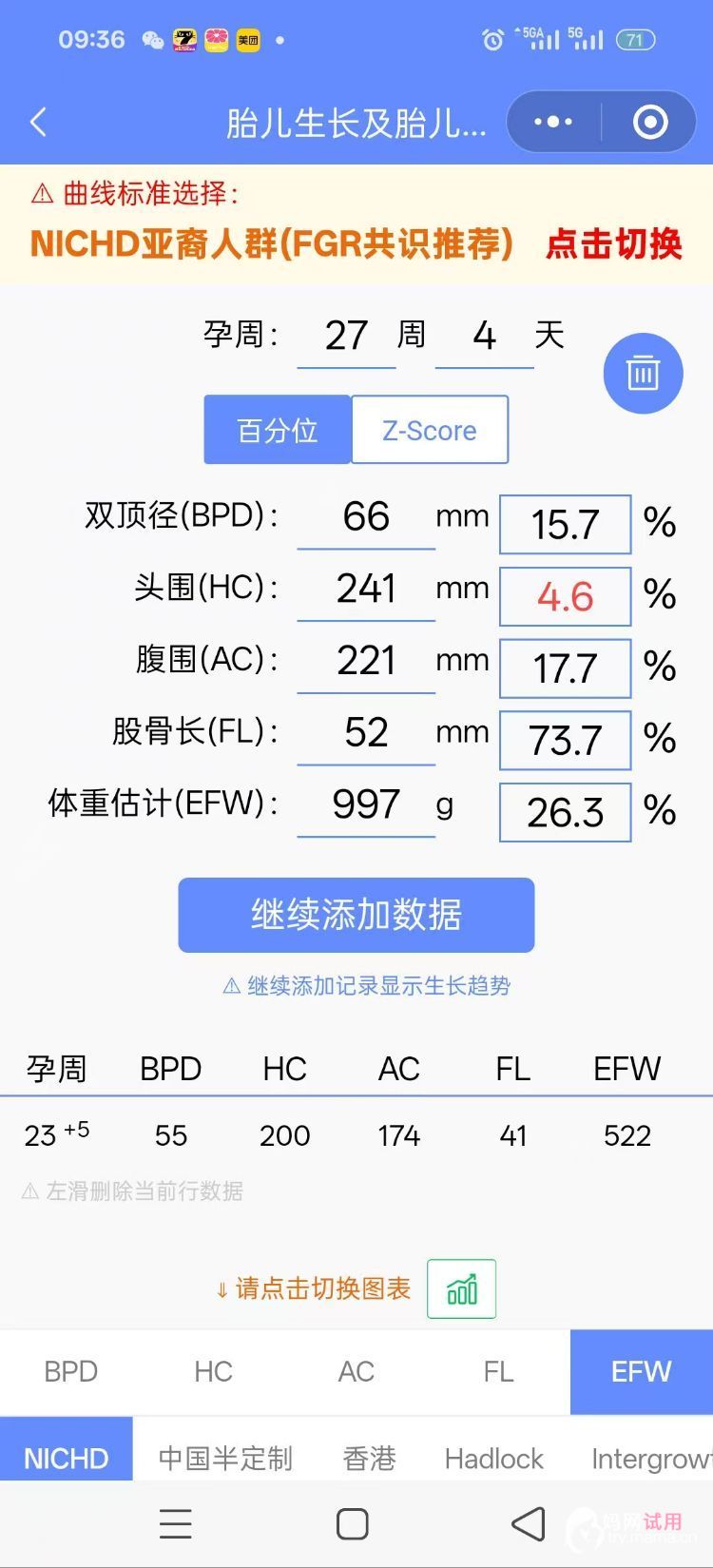Screen dimensions: 713x1568
Task: Close the mini program with the circle icon
Action: 650,122
